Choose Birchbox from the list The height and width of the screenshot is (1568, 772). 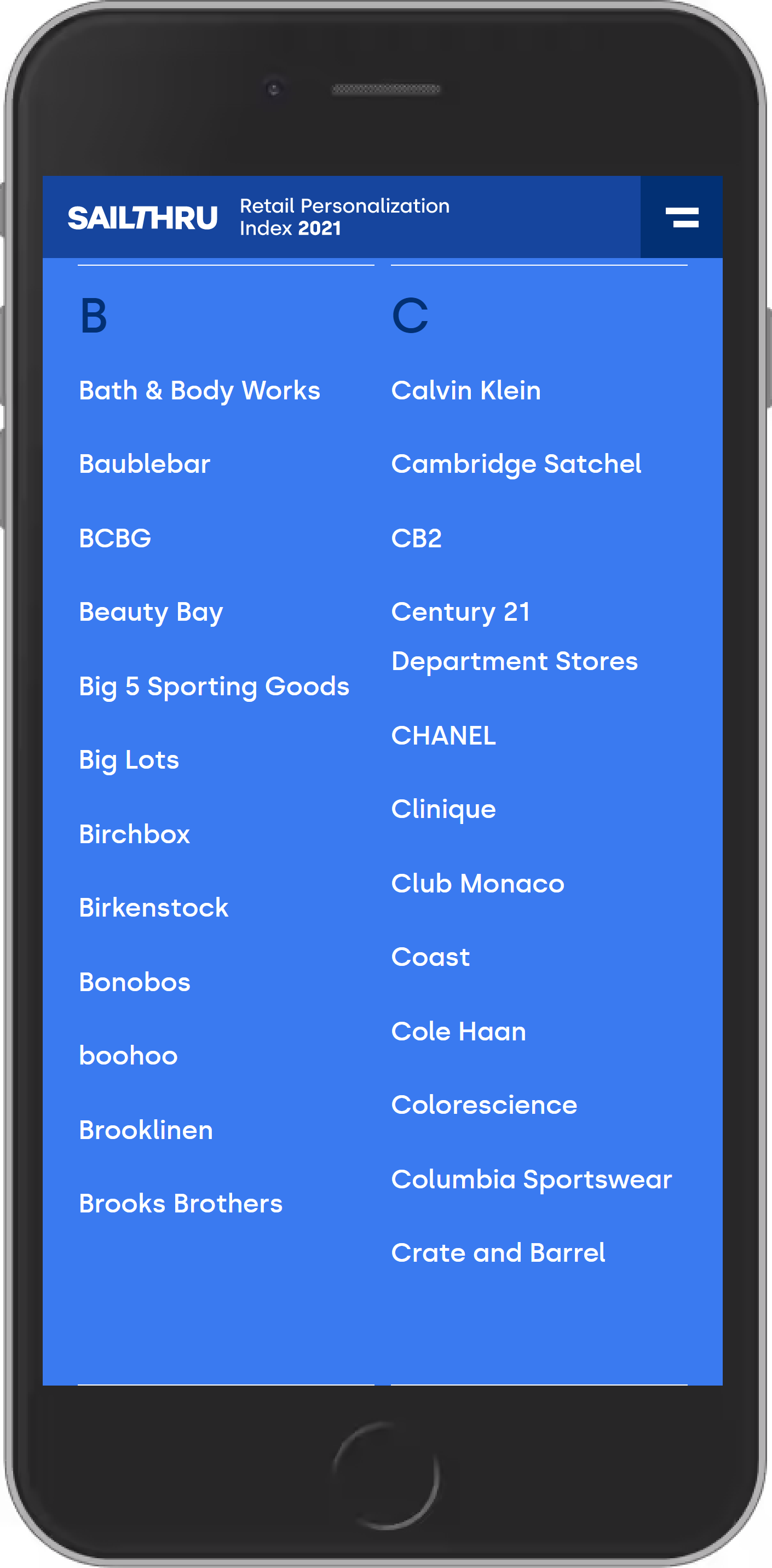pyautogui.click(x=135, y=834)
